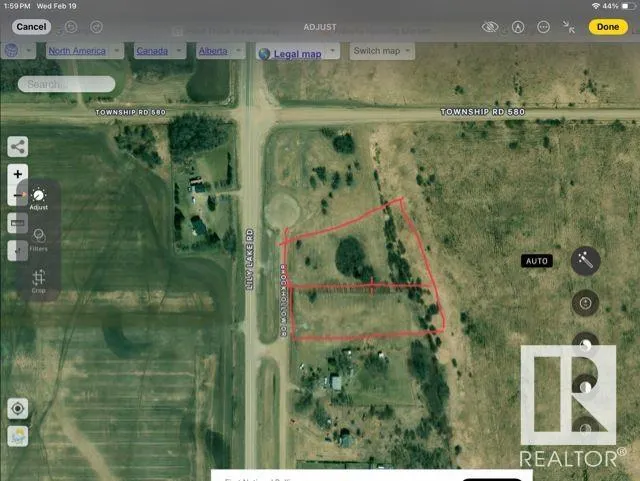Toggle the eye icon to show original
This screenshot has height=481, width=640.
(490, 27)
